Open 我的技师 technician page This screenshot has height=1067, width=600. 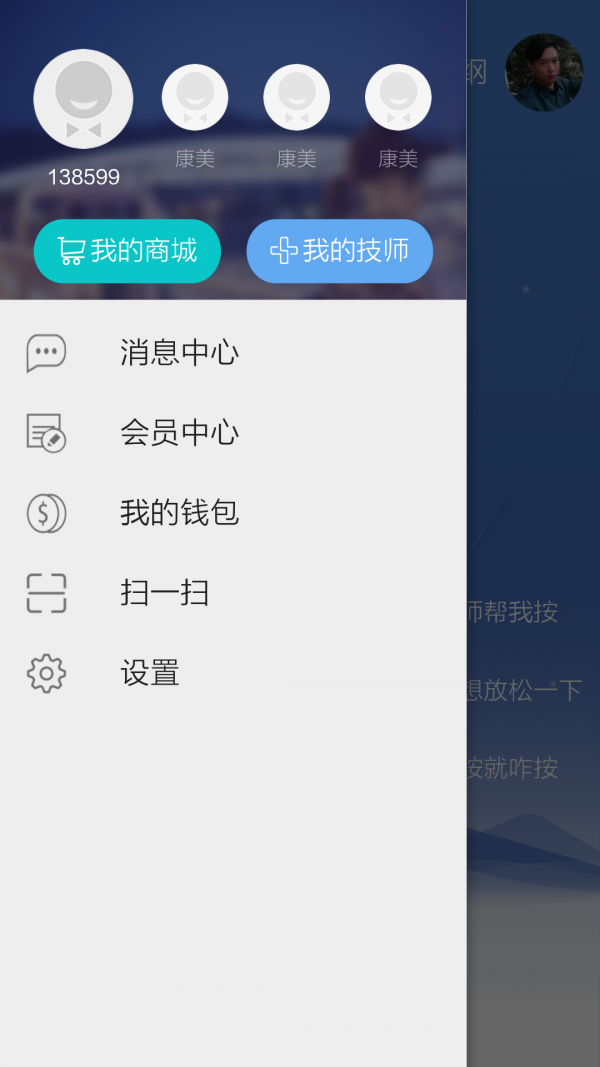(340, 251)
